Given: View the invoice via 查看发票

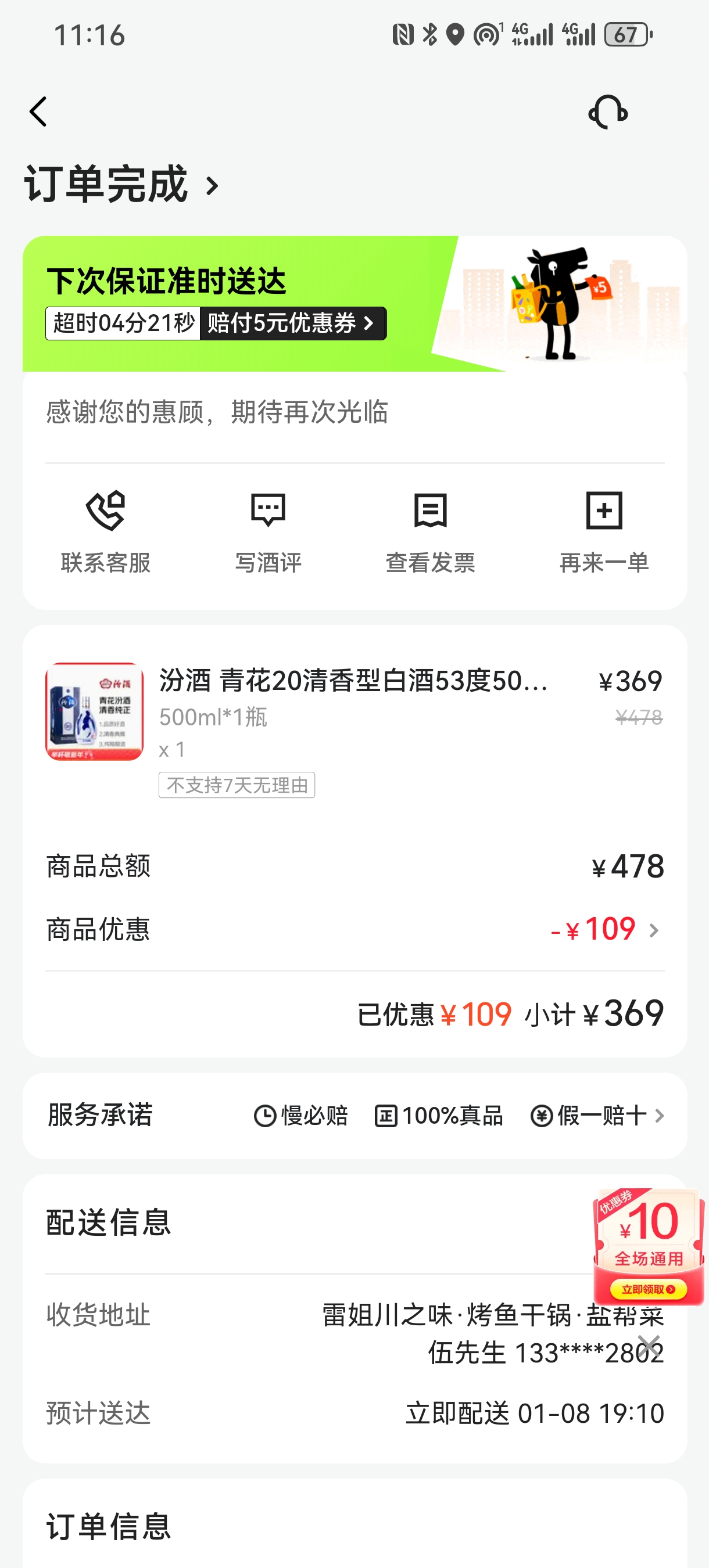Looking at the screenshot, I should [430, 532].
